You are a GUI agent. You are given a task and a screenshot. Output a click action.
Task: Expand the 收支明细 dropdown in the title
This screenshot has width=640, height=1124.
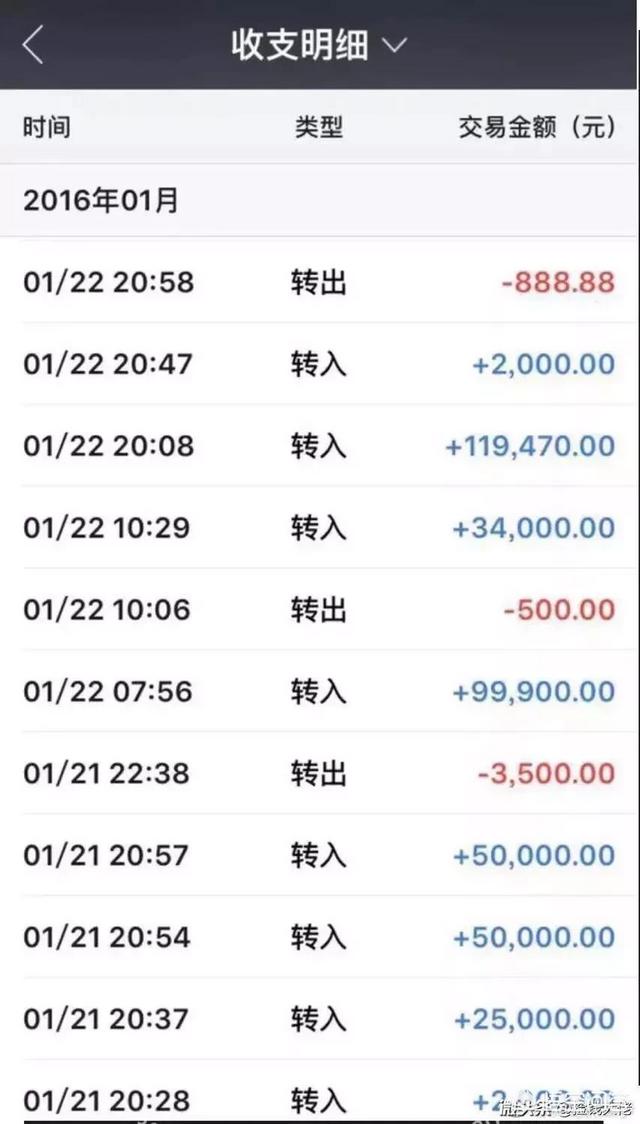coord(319,45)
